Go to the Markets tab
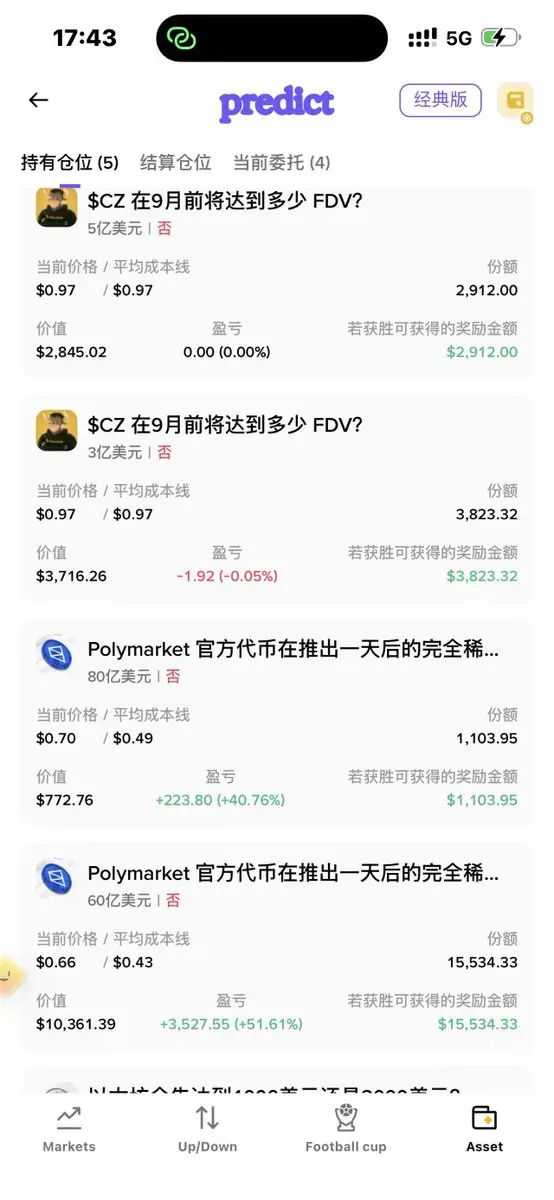The height and width of the screenshot is (1200, 554). tap(69, 1128)
